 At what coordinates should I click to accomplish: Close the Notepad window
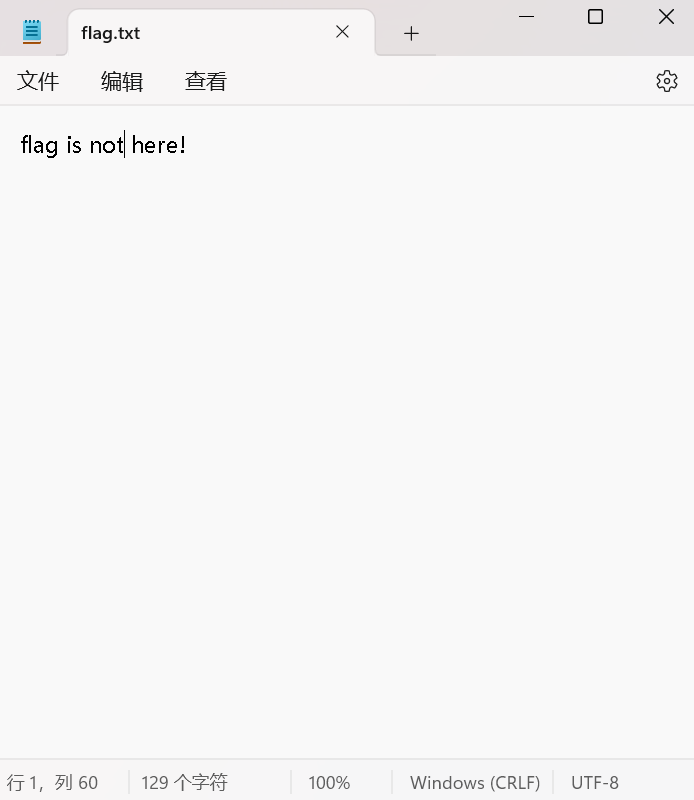coord(666,16)
